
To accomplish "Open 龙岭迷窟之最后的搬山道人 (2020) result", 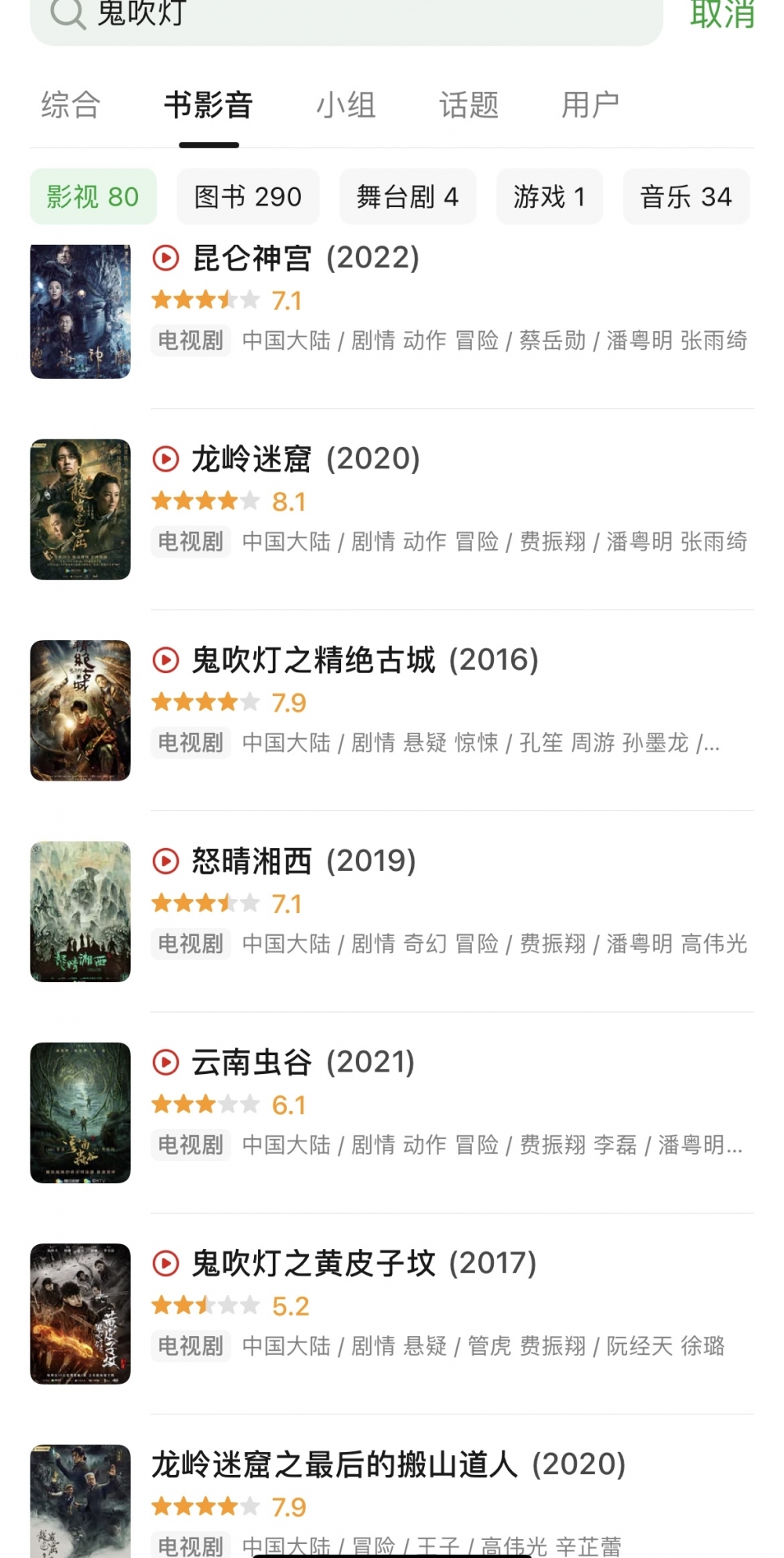I will click(388, 1465).
